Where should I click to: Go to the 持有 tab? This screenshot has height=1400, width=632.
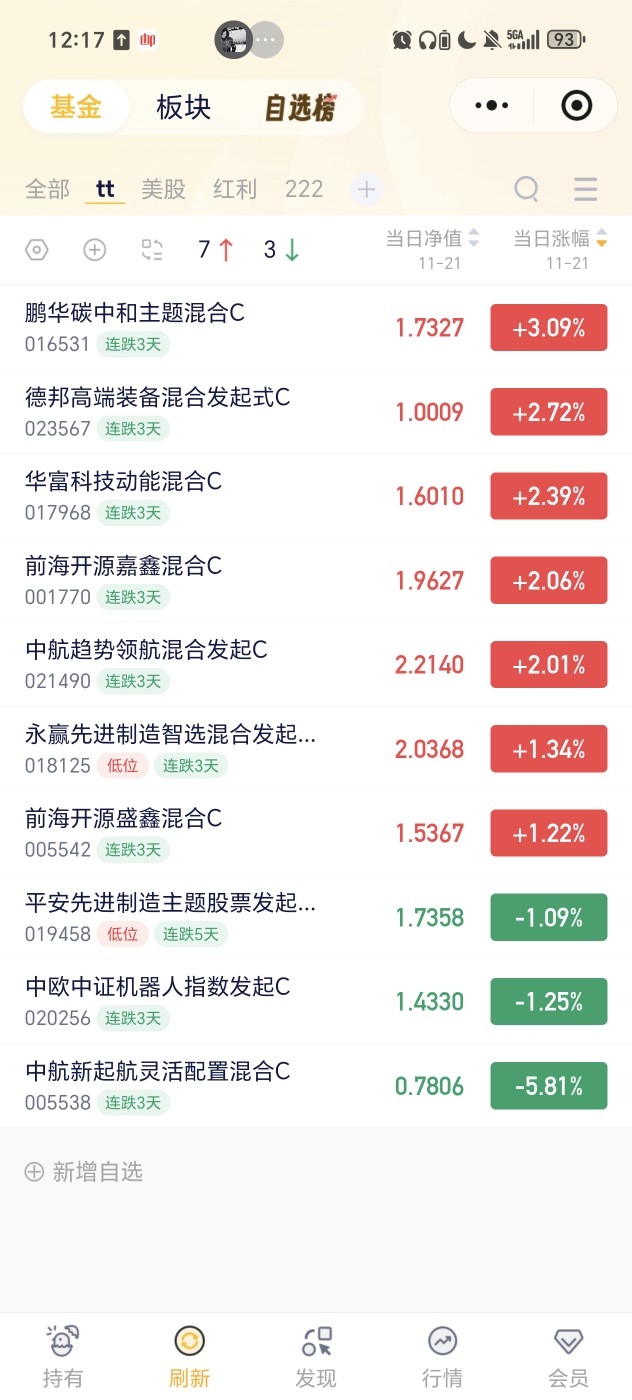point(63,1356)
